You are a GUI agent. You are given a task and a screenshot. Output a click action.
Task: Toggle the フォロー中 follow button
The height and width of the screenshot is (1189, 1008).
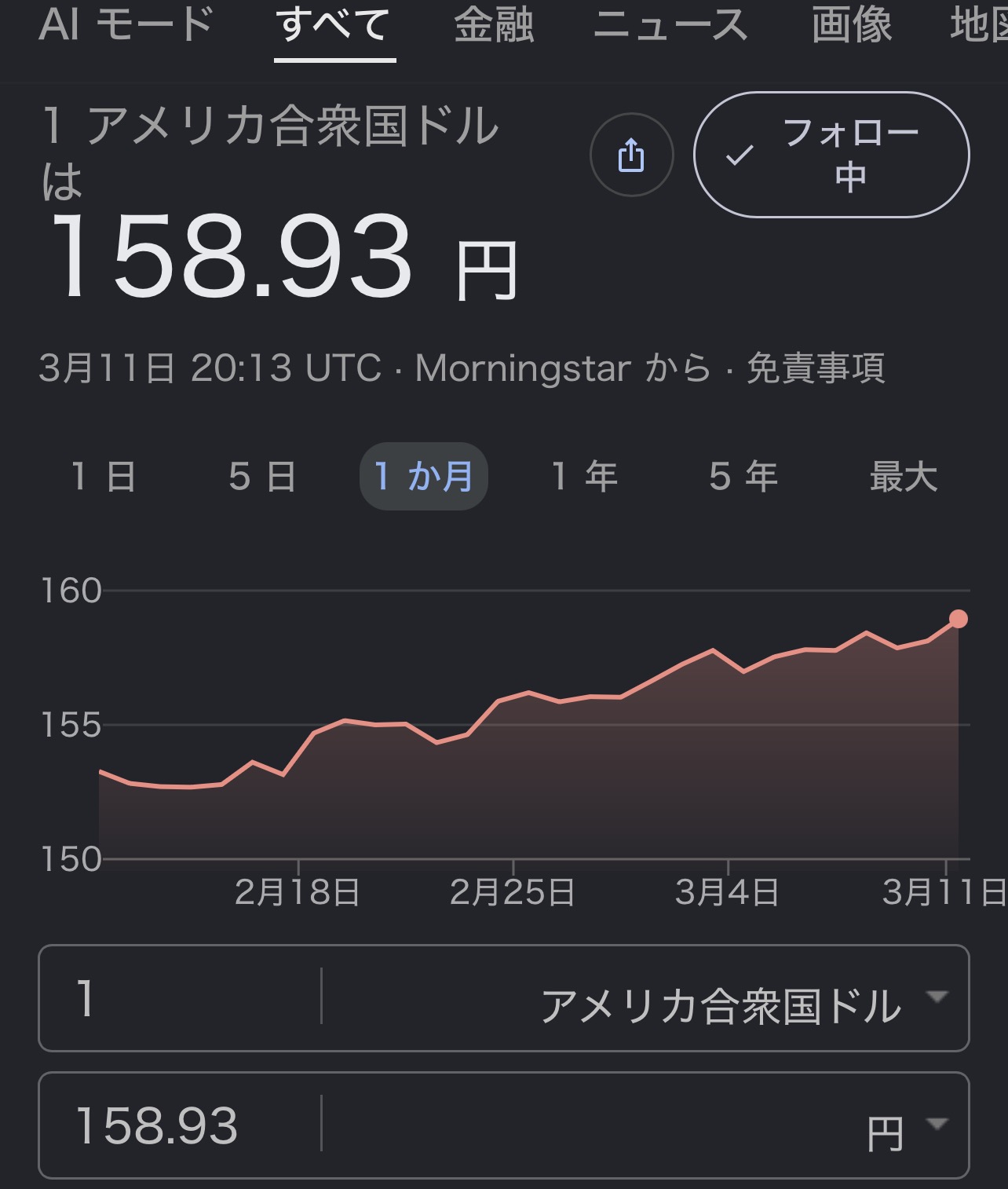pos(831,155)
